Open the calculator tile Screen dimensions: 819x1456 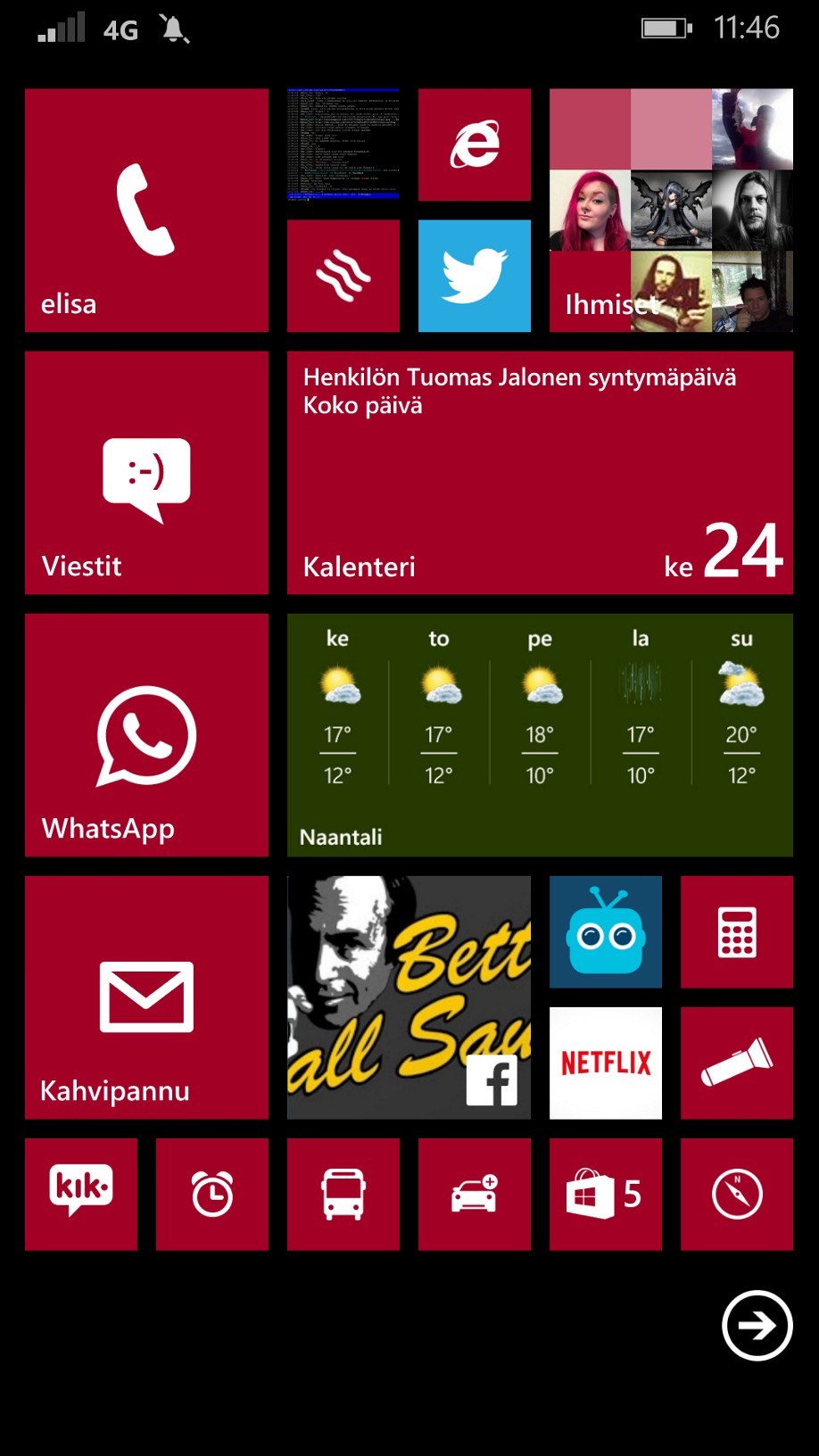point(736,931)
